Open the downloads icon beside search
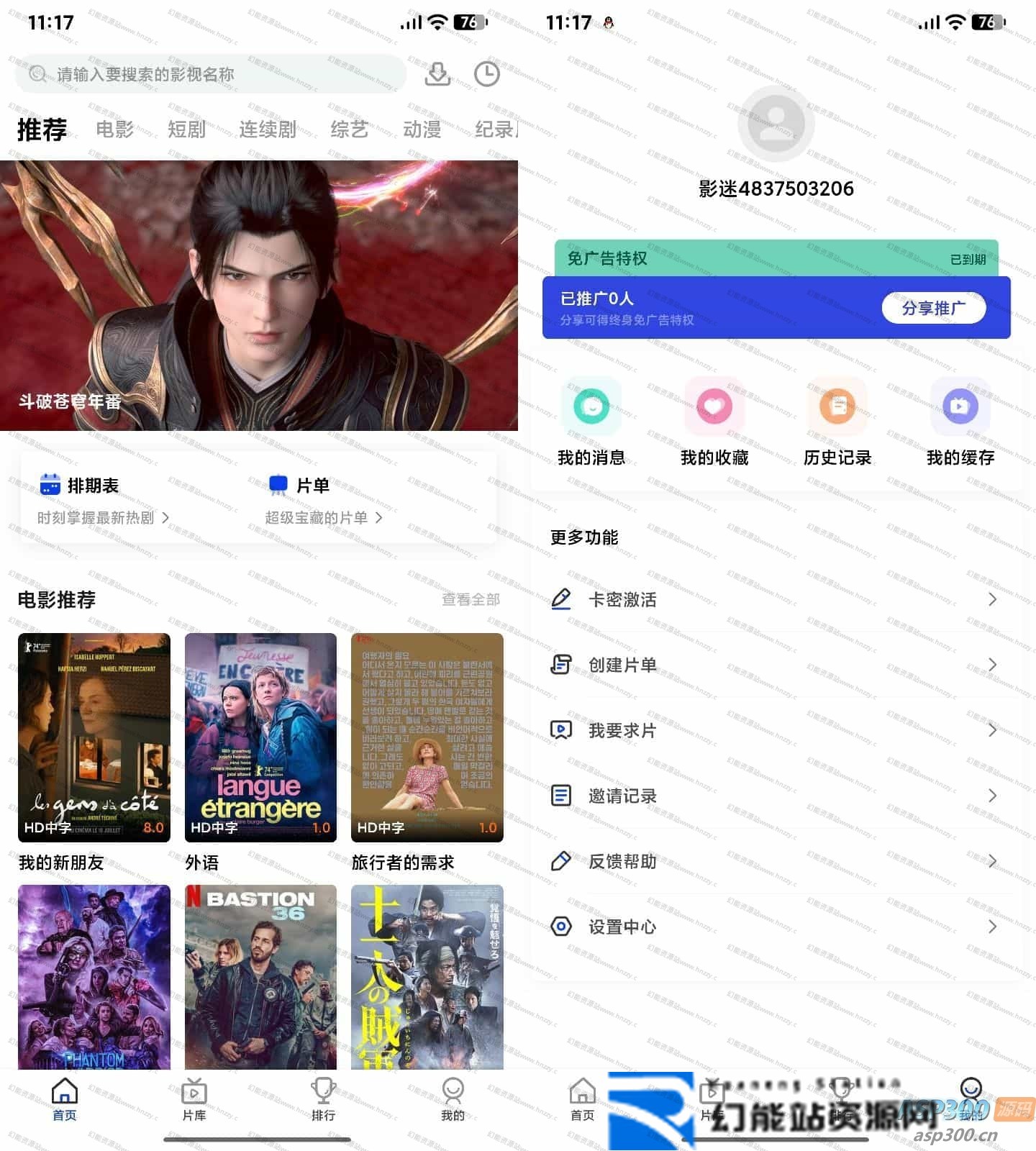1036x1151 pixels. pos(437,74)
